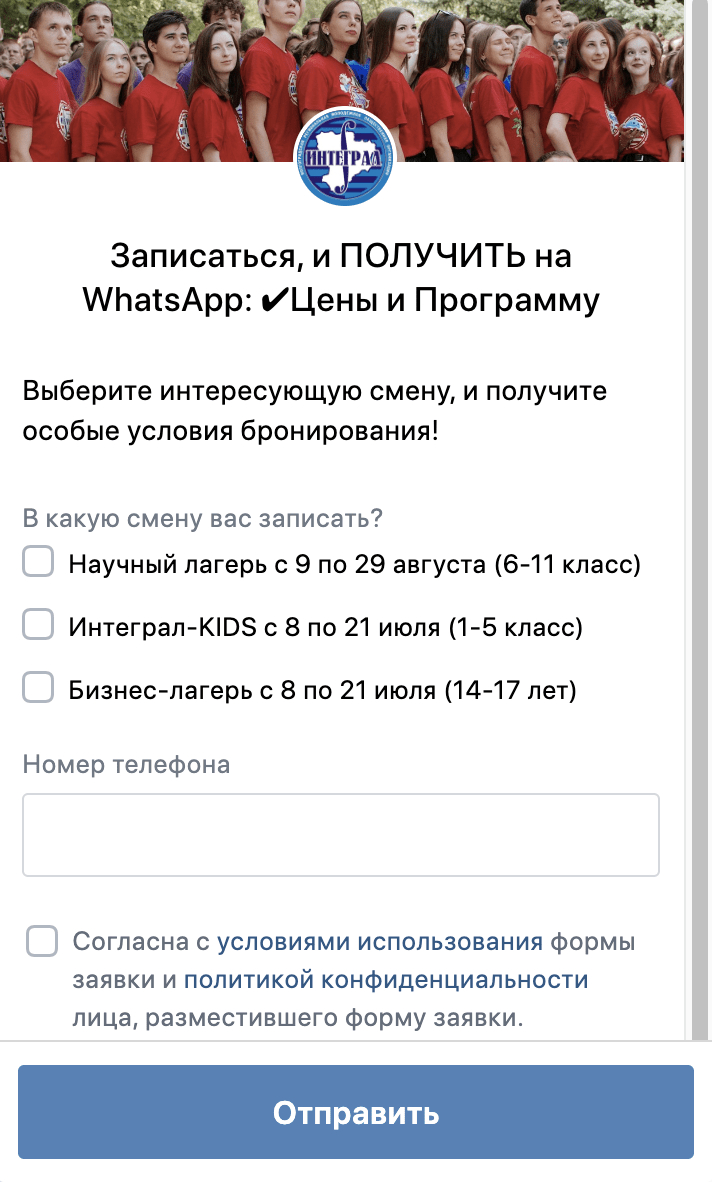This screenshot has height=1182, width=712.
Task: Tick the Бизнес-лагерь shift checkbox
Action: coord(38,688)
